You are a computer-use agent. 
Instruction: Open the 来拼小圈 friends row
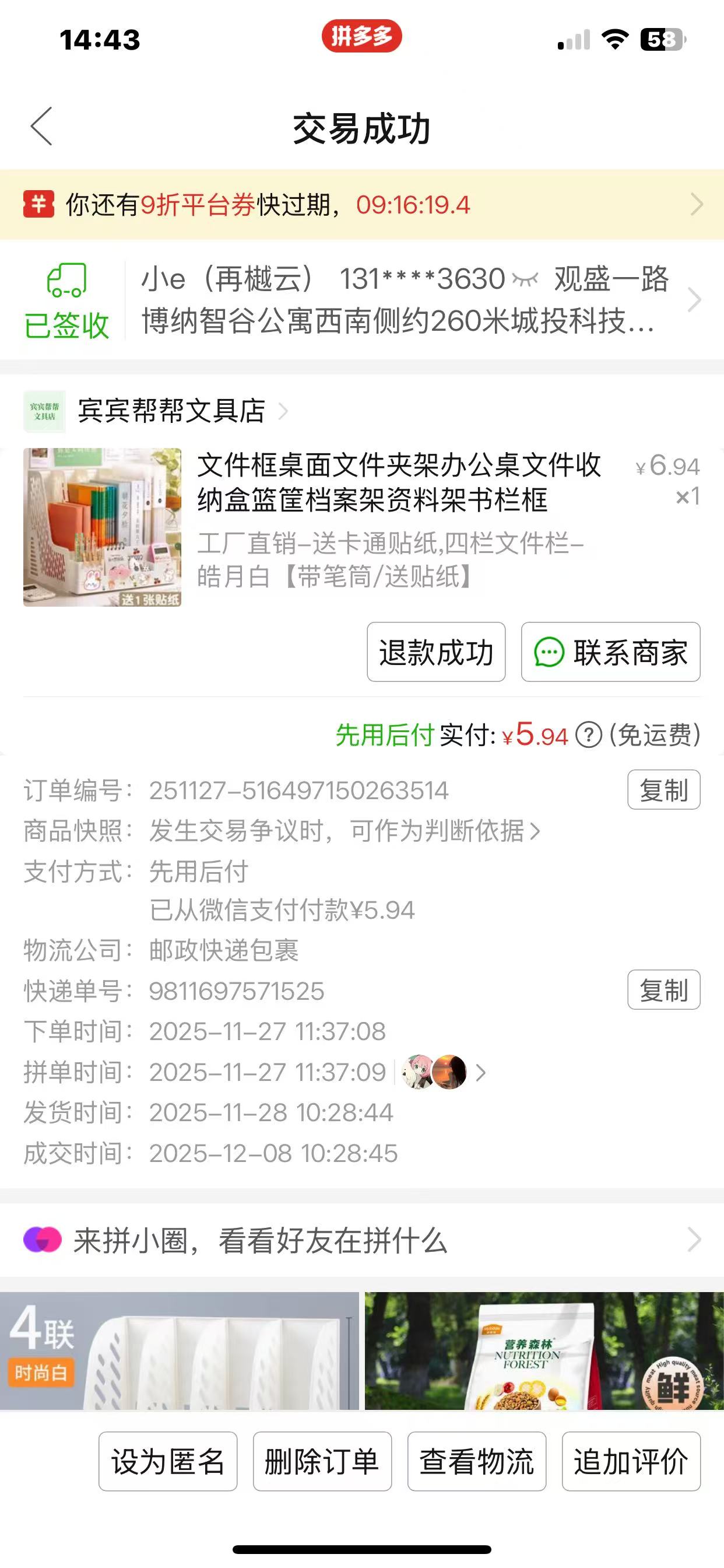pyautogui.click(x=361, y=1240)
